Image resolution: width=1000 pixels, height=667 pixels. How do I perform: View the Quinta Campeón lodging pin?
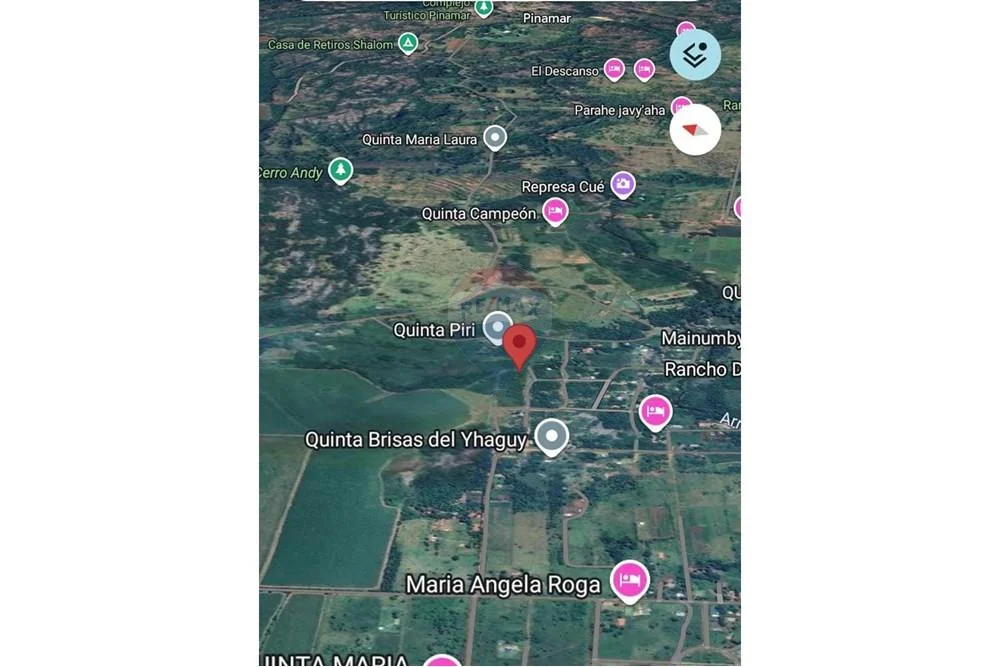pos(555,211)
